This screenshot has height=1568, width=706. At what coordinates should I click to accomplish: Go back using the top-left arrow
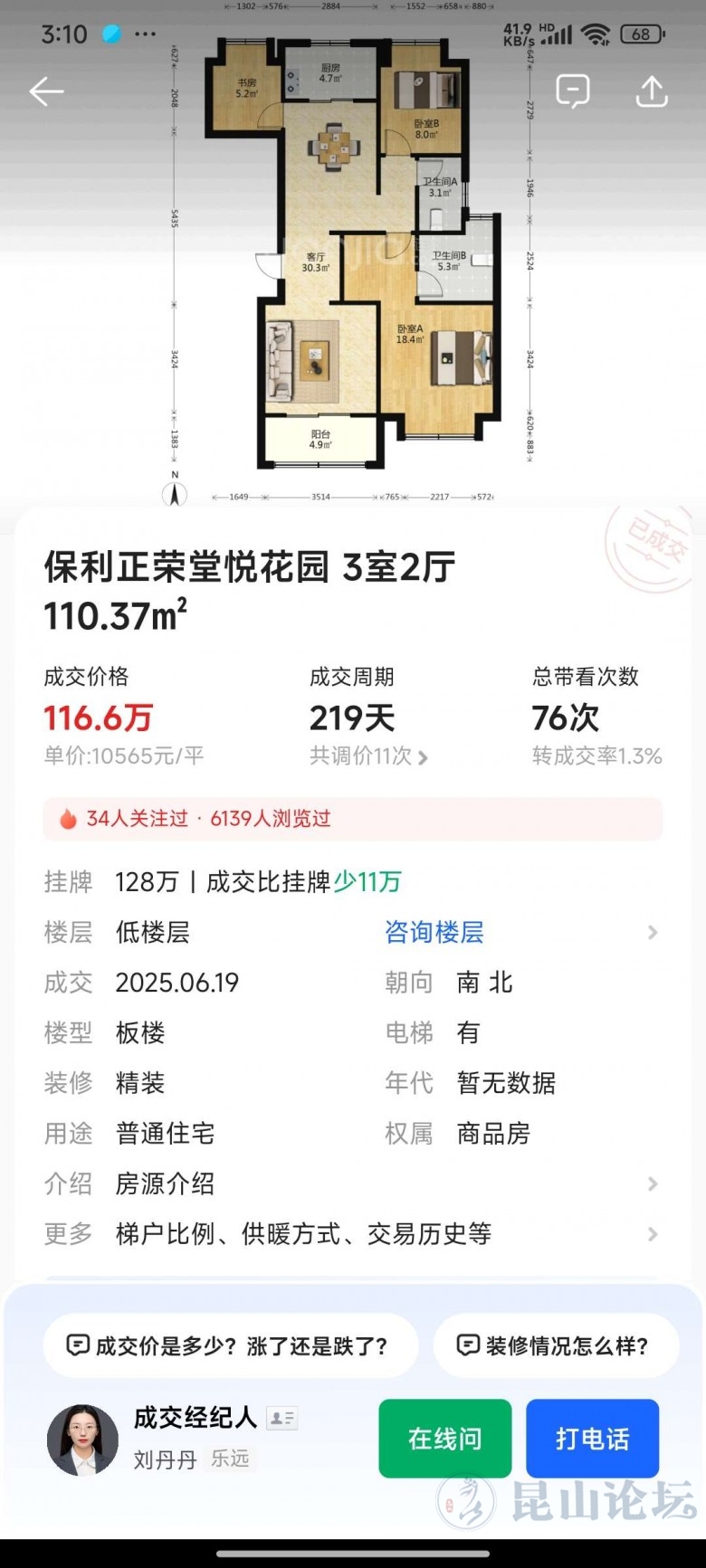(46, 91)
